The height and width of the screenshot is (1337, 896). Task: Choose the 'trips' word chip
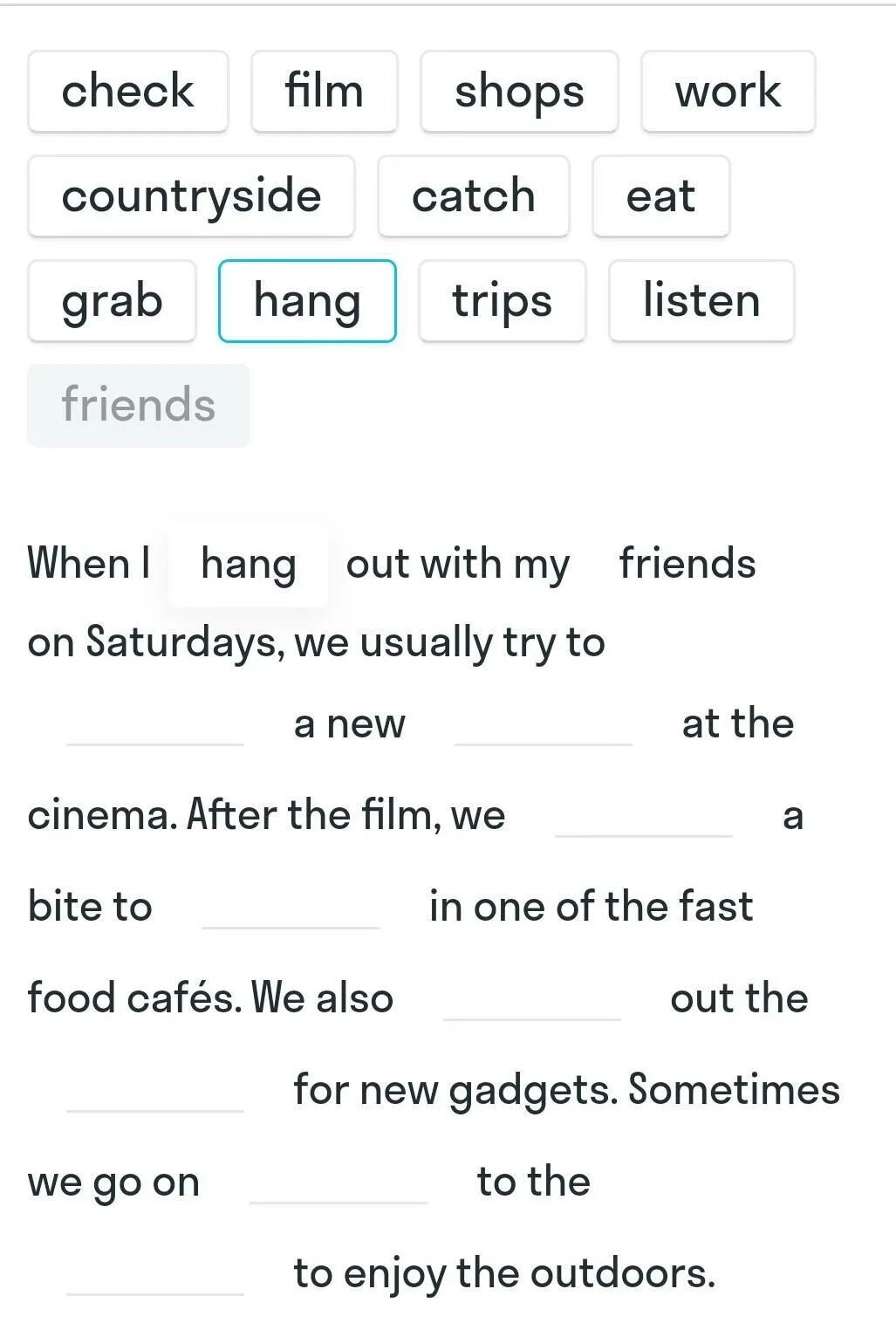click(502, 301)
